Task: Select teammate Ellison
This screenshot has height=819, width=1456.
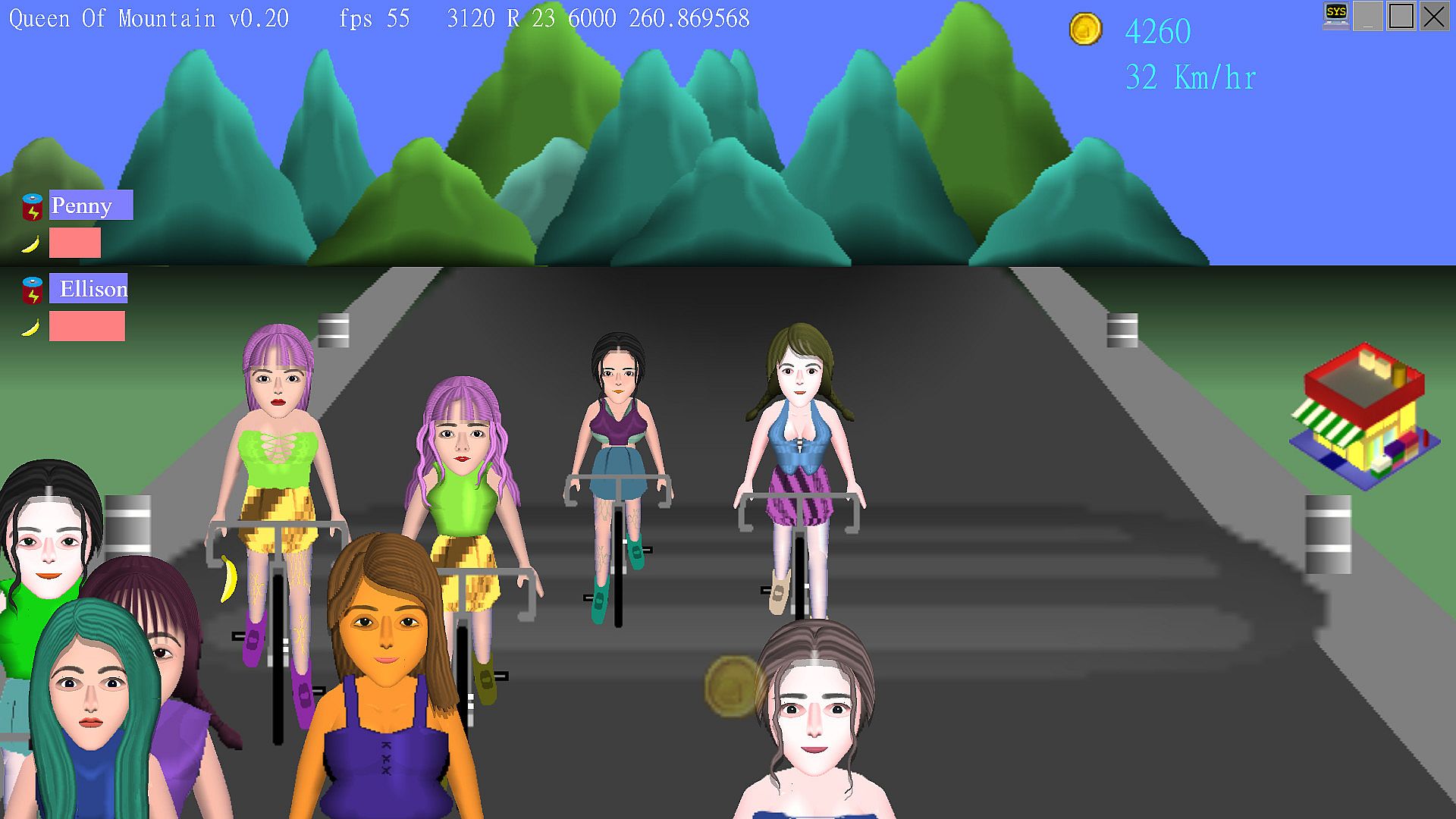Action: coord(89,289)
